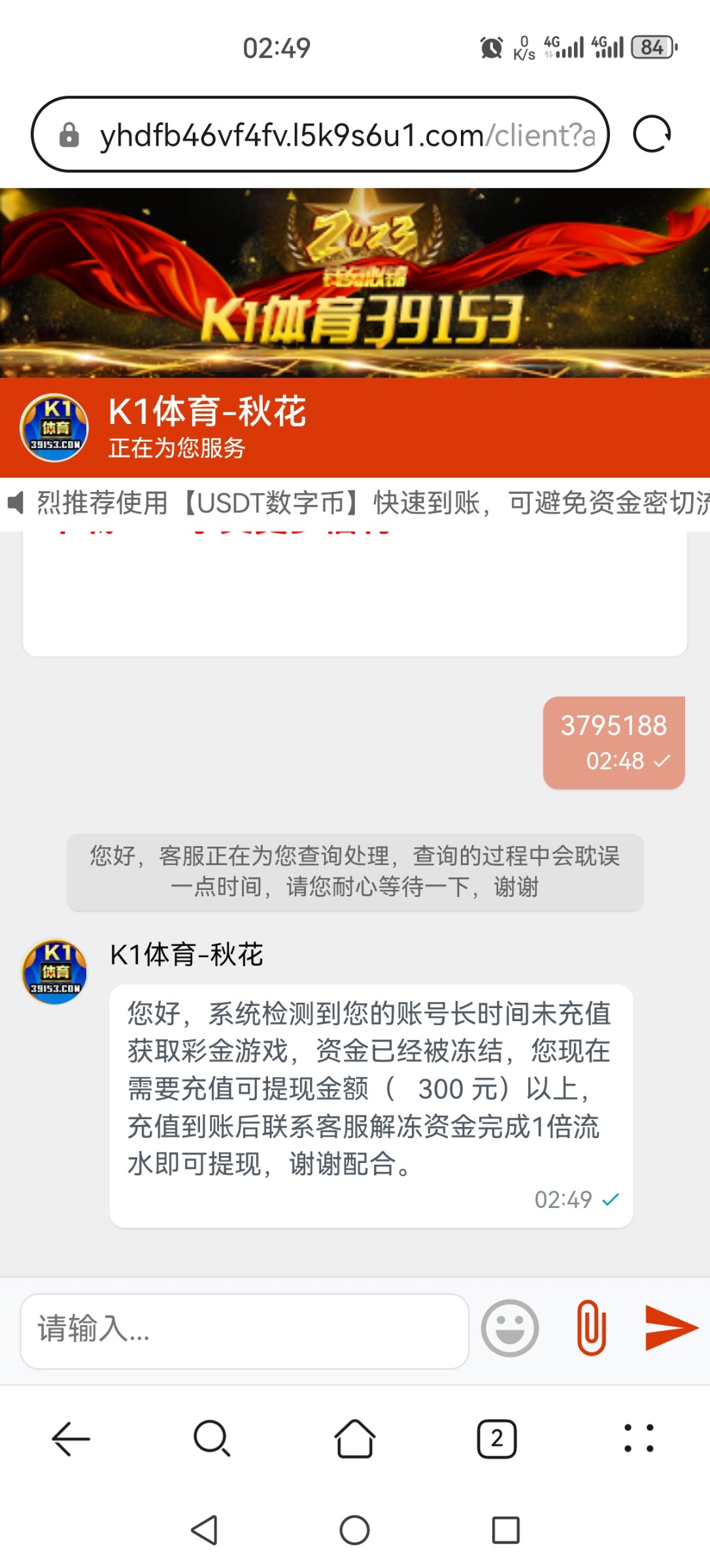
Task: Tap the Android home circle button
Action: click(355, 1530)
